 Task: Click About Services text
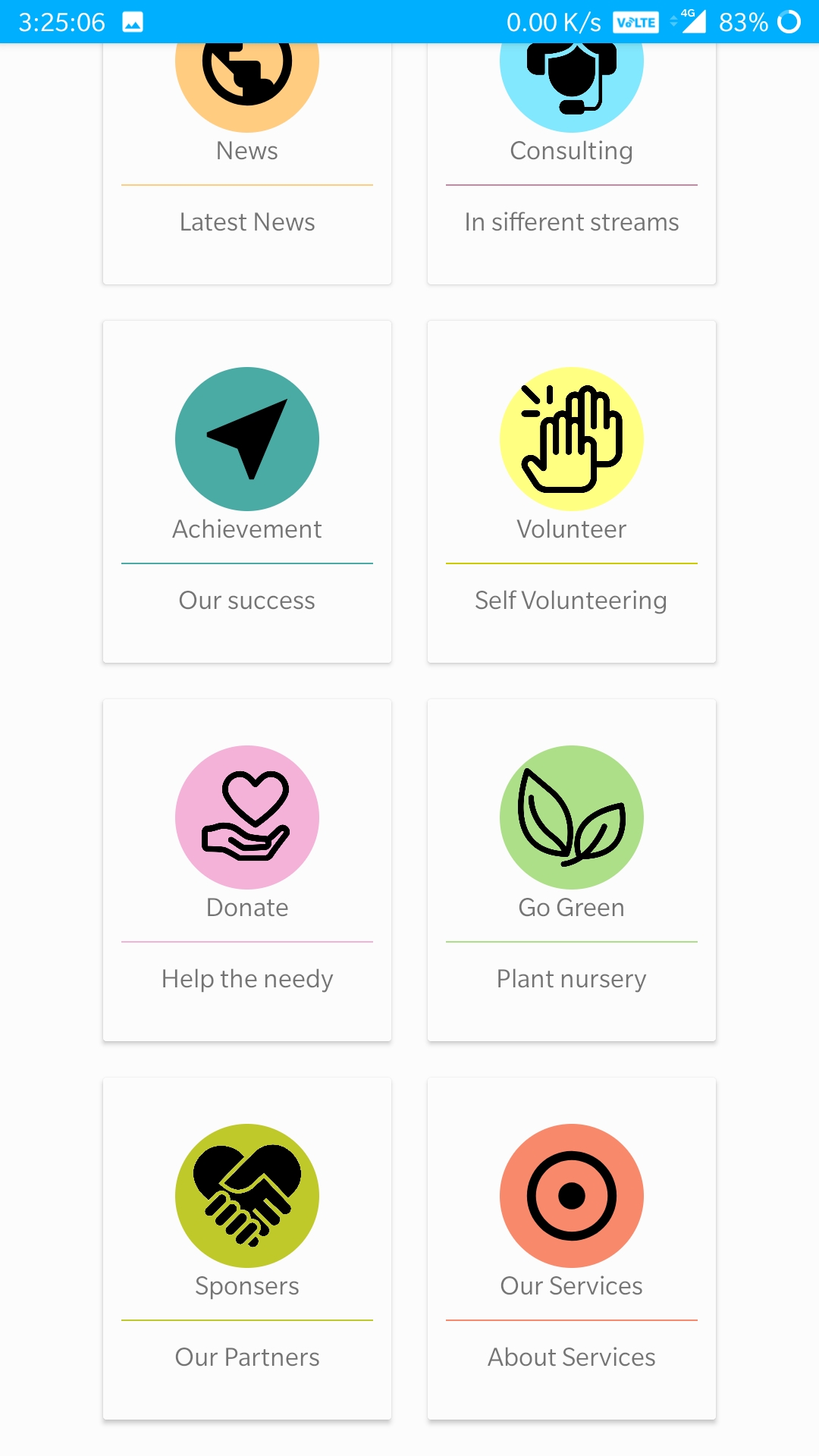click(x=571, y=1357)
